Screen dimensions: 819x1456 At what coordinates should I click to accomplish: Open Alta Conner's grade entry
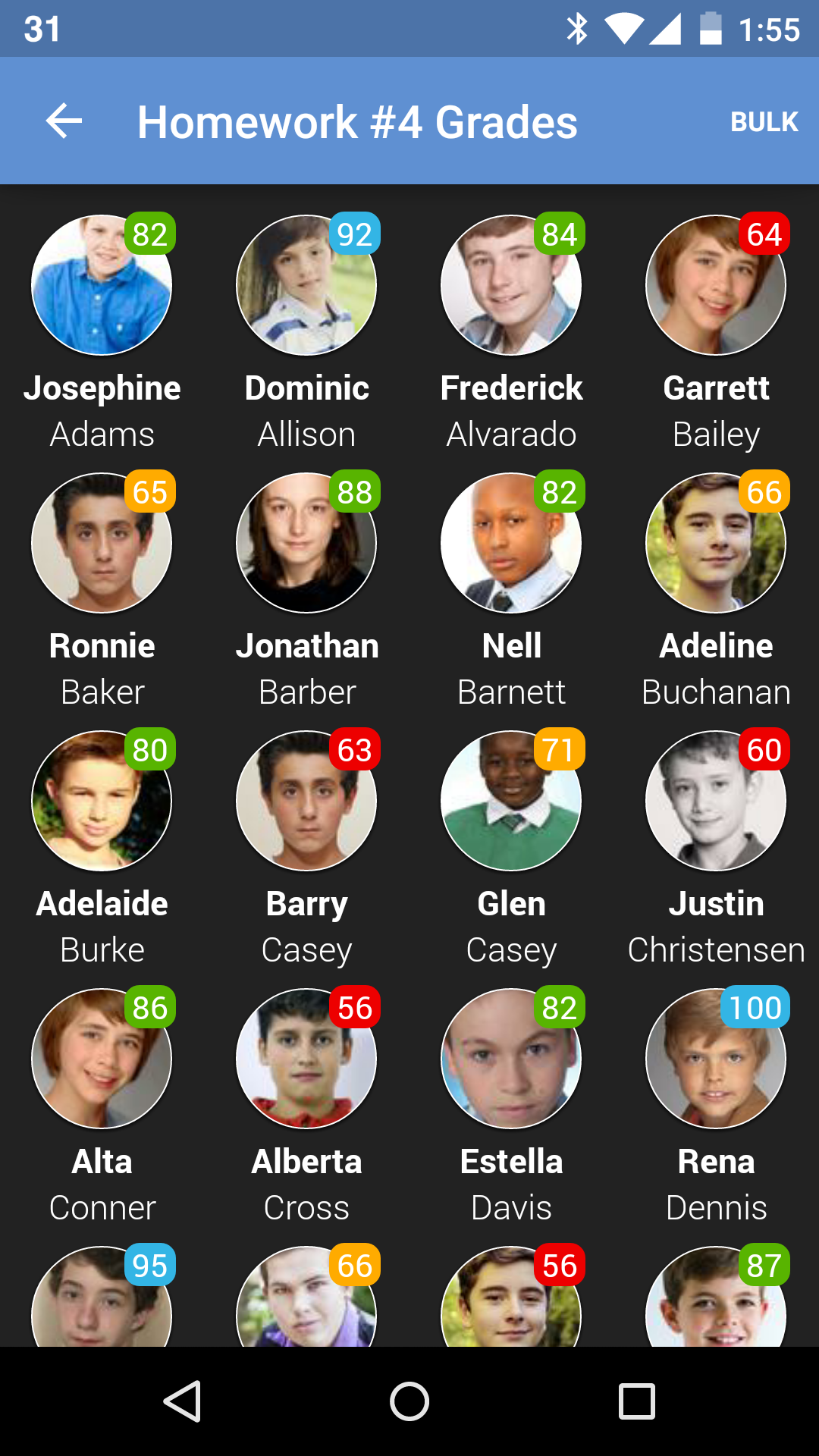pyautogui.click(x=102, y=1059)
